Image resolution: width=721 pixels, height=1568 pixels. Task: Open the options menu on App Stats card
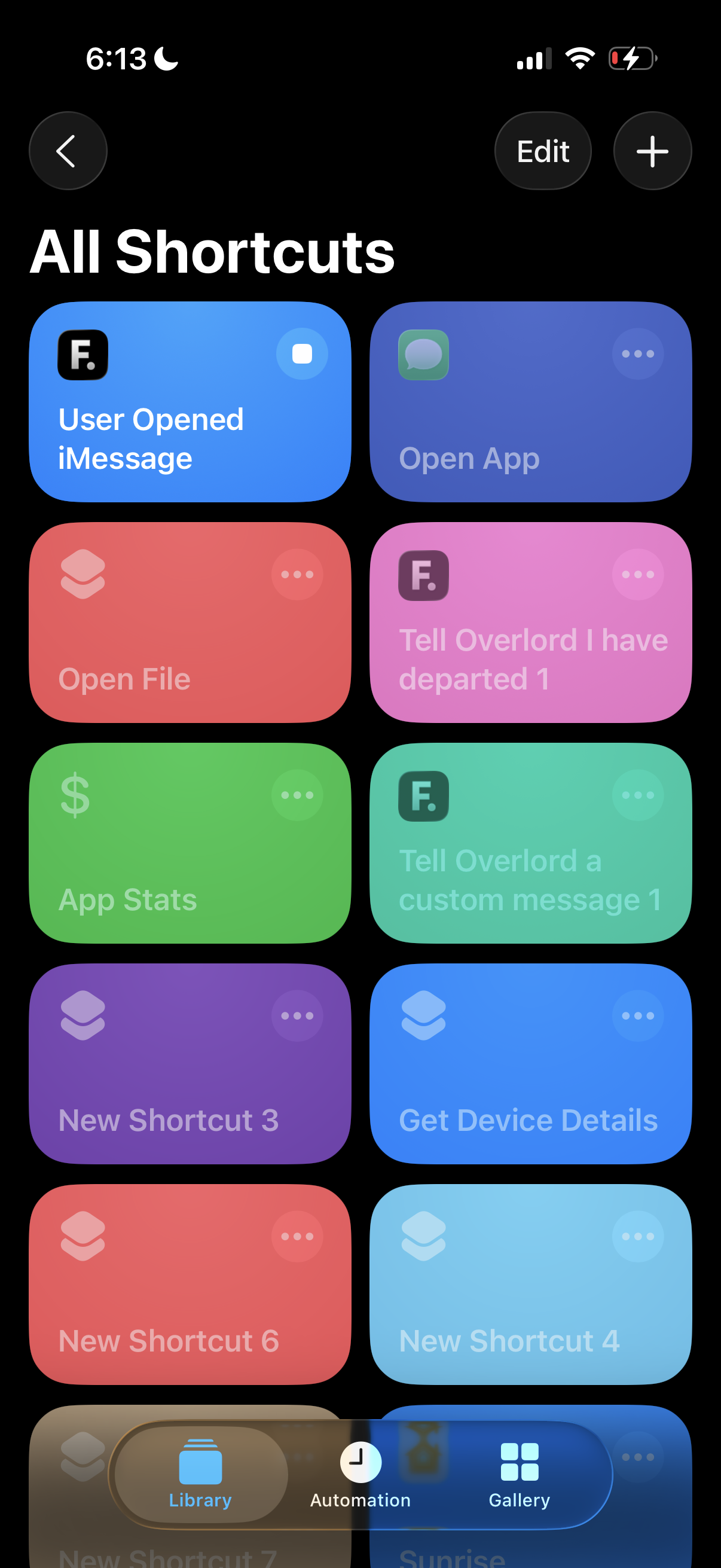298,794
